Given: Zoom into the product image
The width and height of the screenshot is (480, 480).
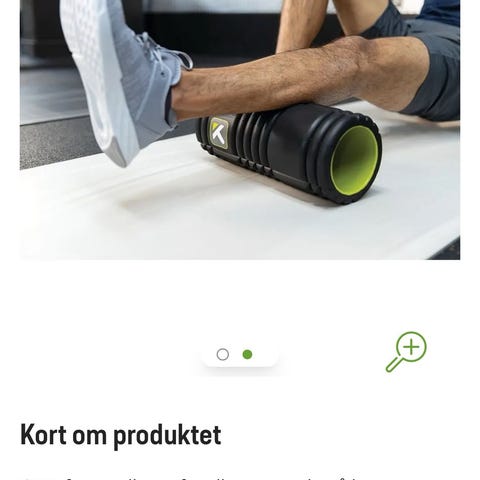Looking at the screenshot, I should (x=406, y=352).
